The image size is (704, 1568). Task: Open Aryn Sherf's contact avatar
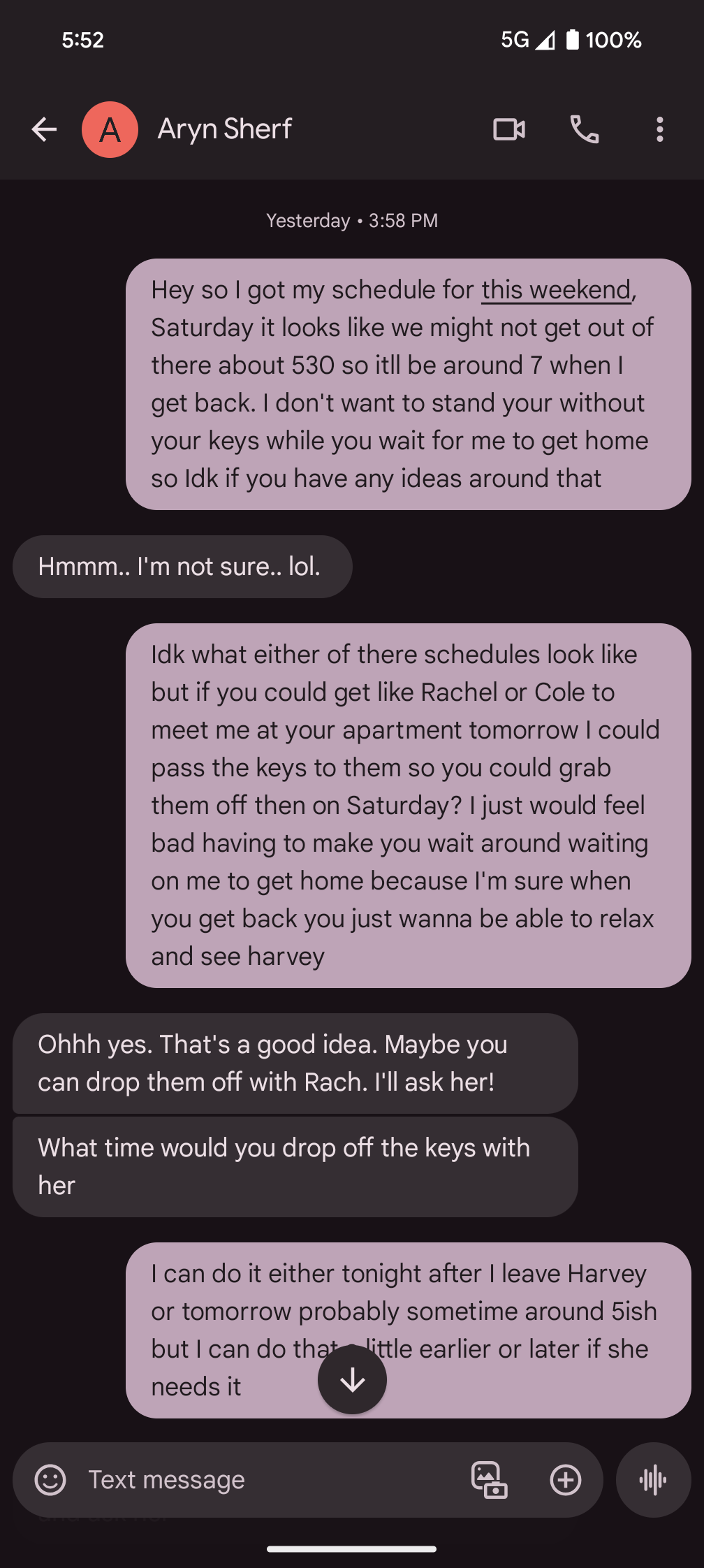110,129
